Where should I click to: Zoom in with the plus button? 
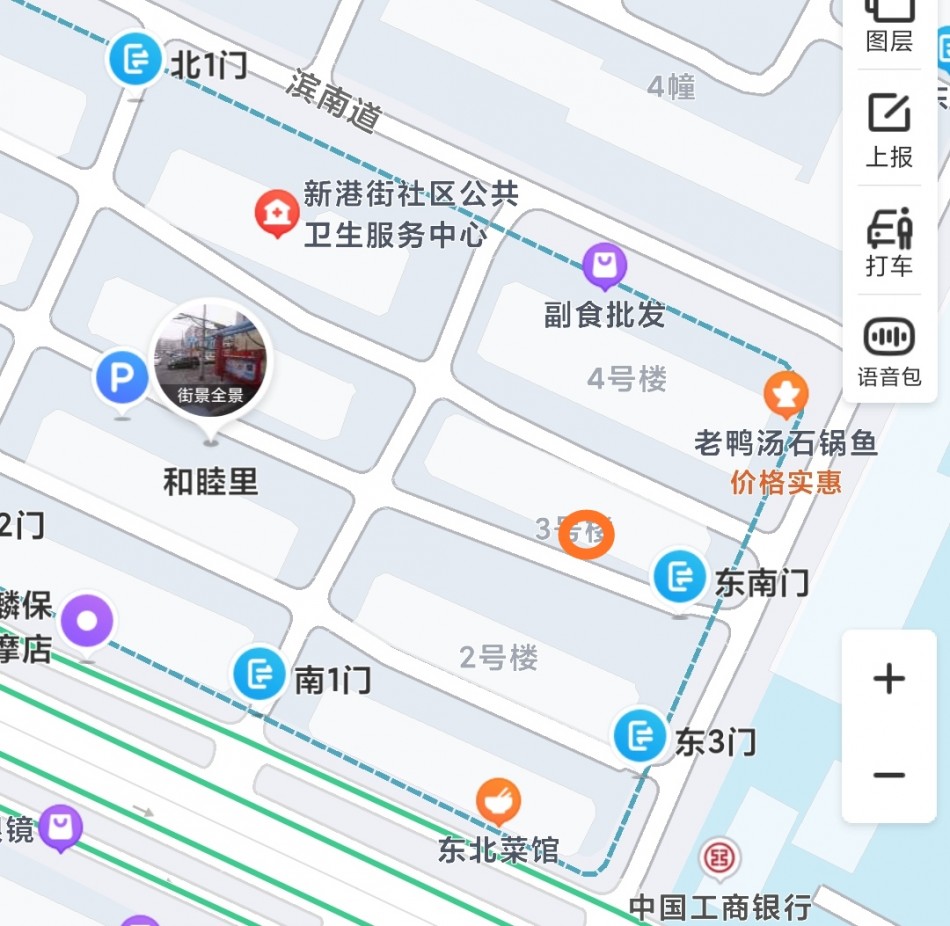pyautogui.click(x=889, y=679)
